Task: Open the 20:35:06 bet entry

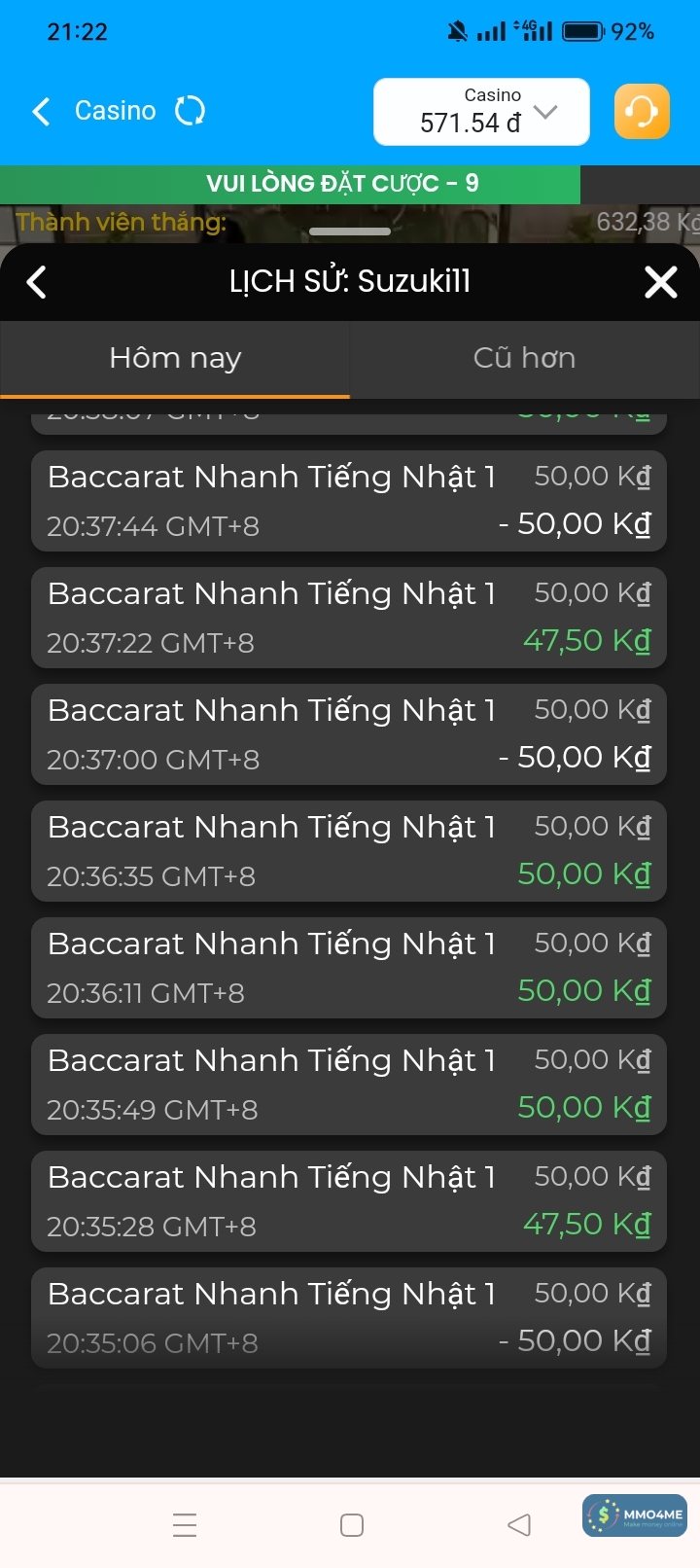Action: (349, 1318)
